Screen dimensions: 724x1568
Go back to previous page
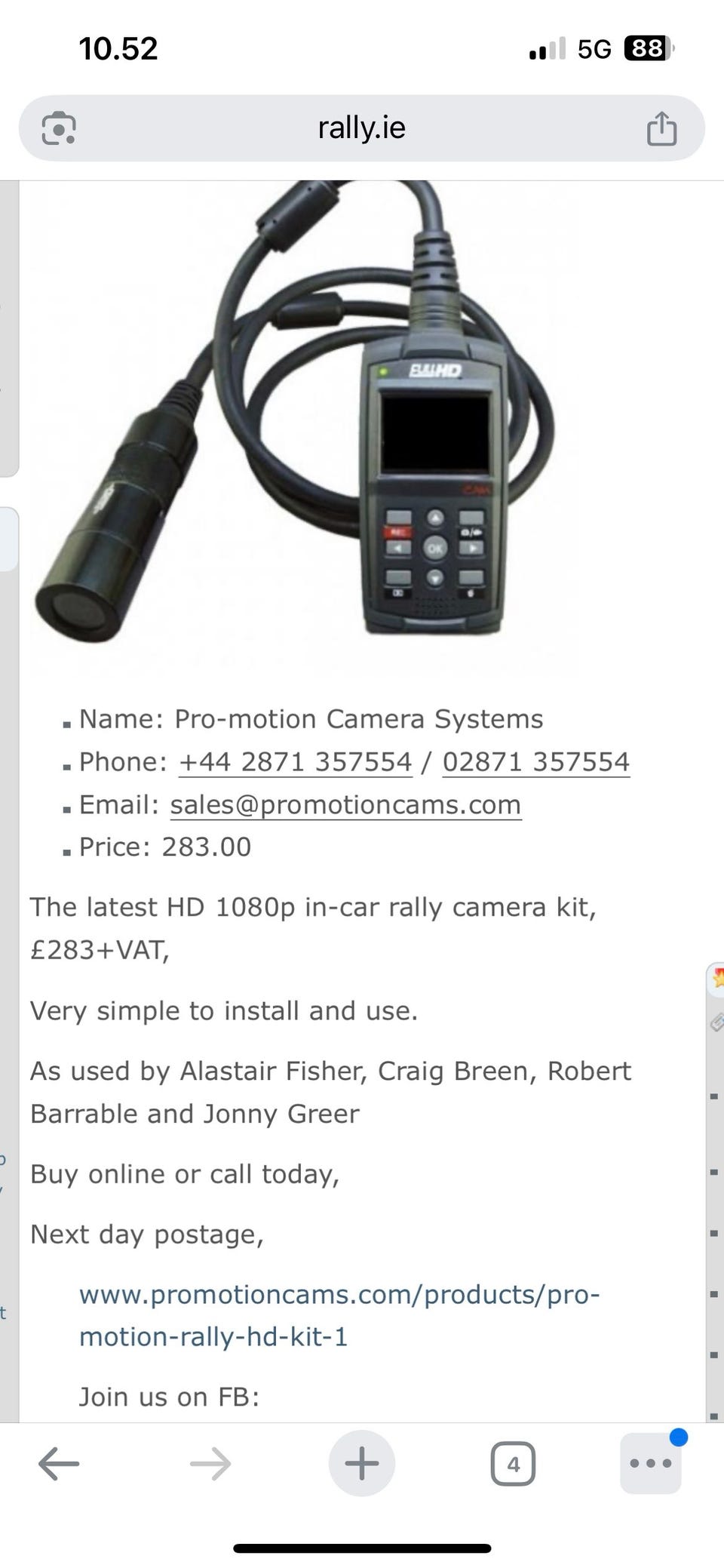coord(59,1464)
